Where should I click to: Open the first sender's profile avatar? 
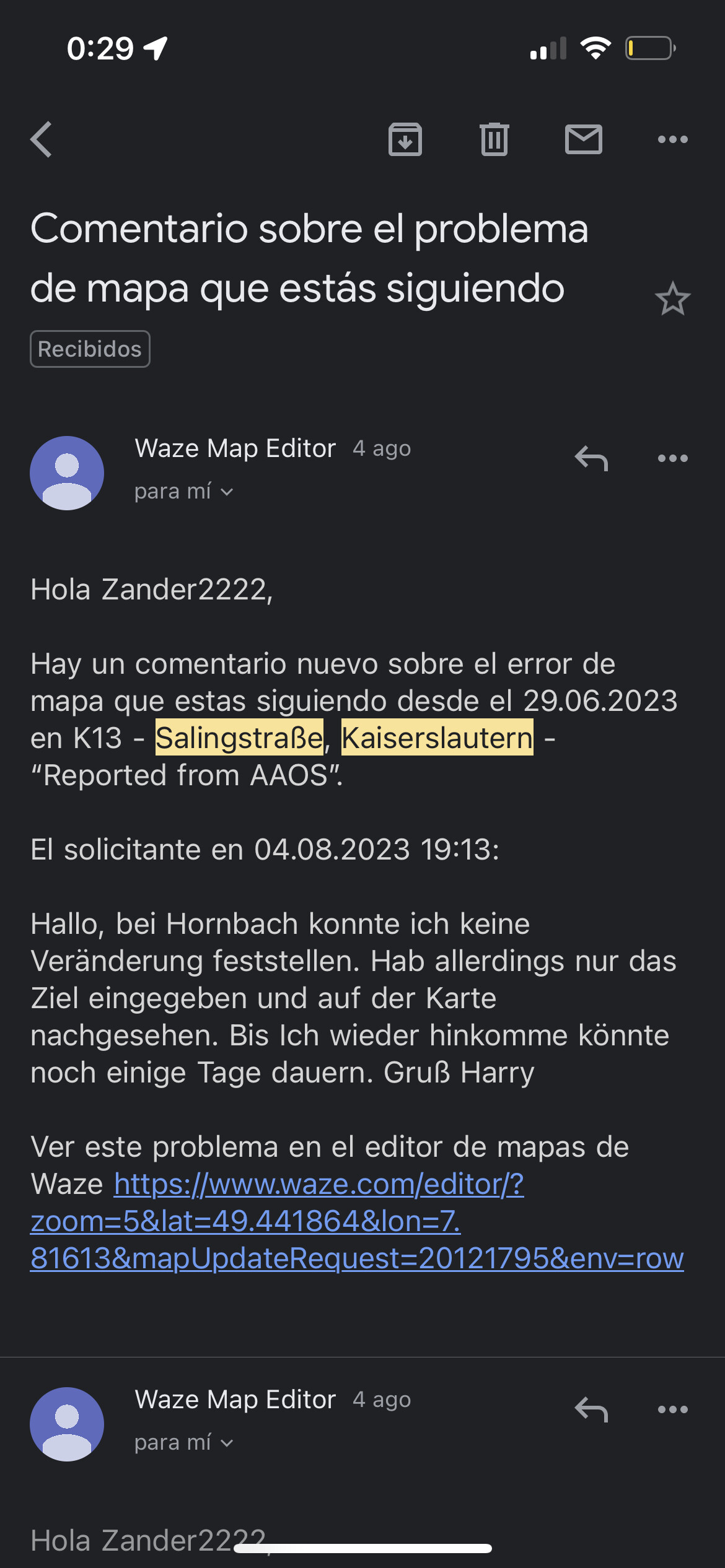67,473
